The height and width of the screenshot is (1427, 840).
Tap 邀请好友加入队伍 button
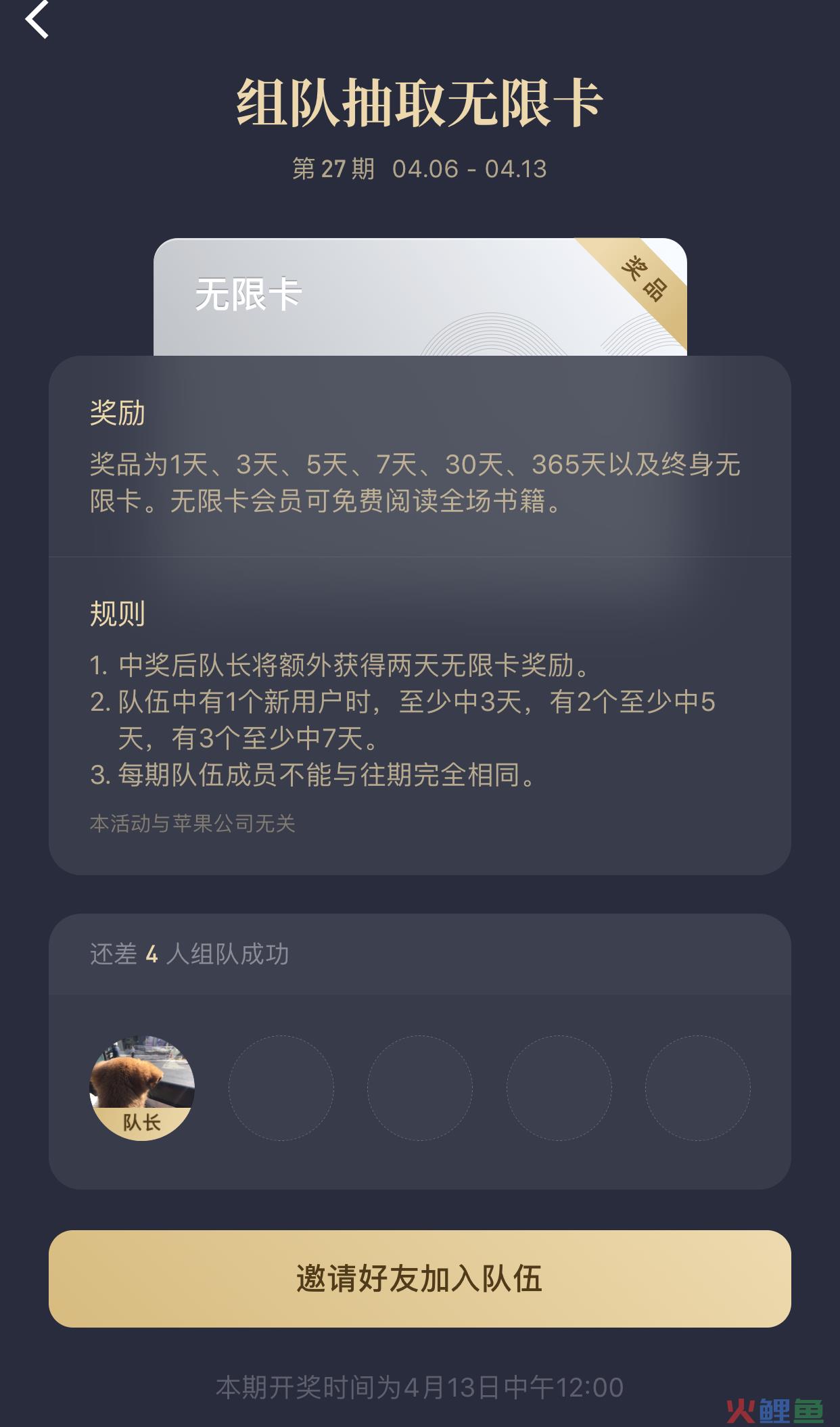[x=419, y=1278]
